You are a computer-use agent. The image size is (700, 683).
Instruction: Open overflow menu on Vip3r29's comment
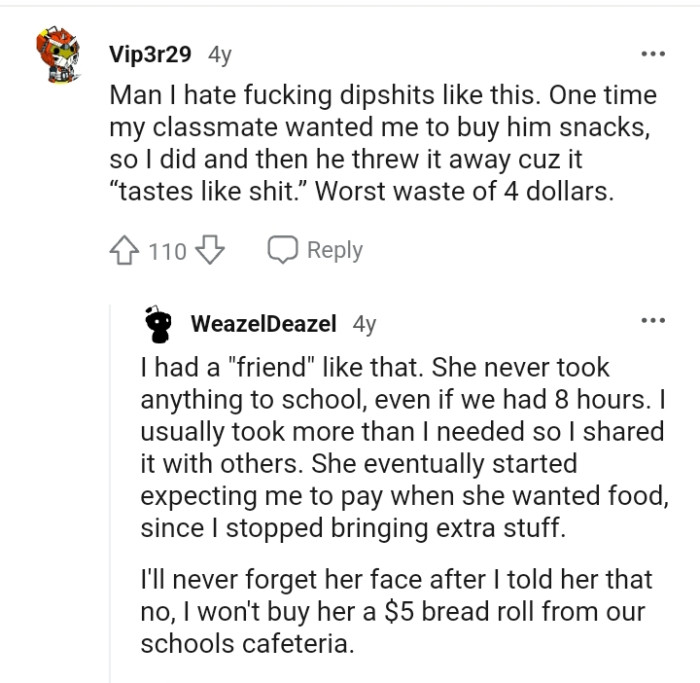(653, 53)
